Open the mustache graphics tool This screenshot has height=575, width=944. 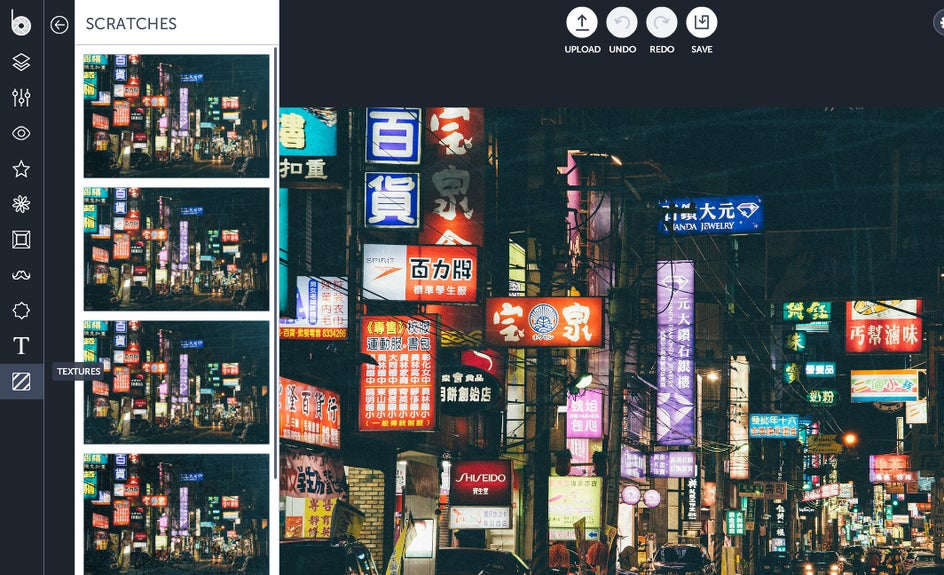[x=21, y=275]
